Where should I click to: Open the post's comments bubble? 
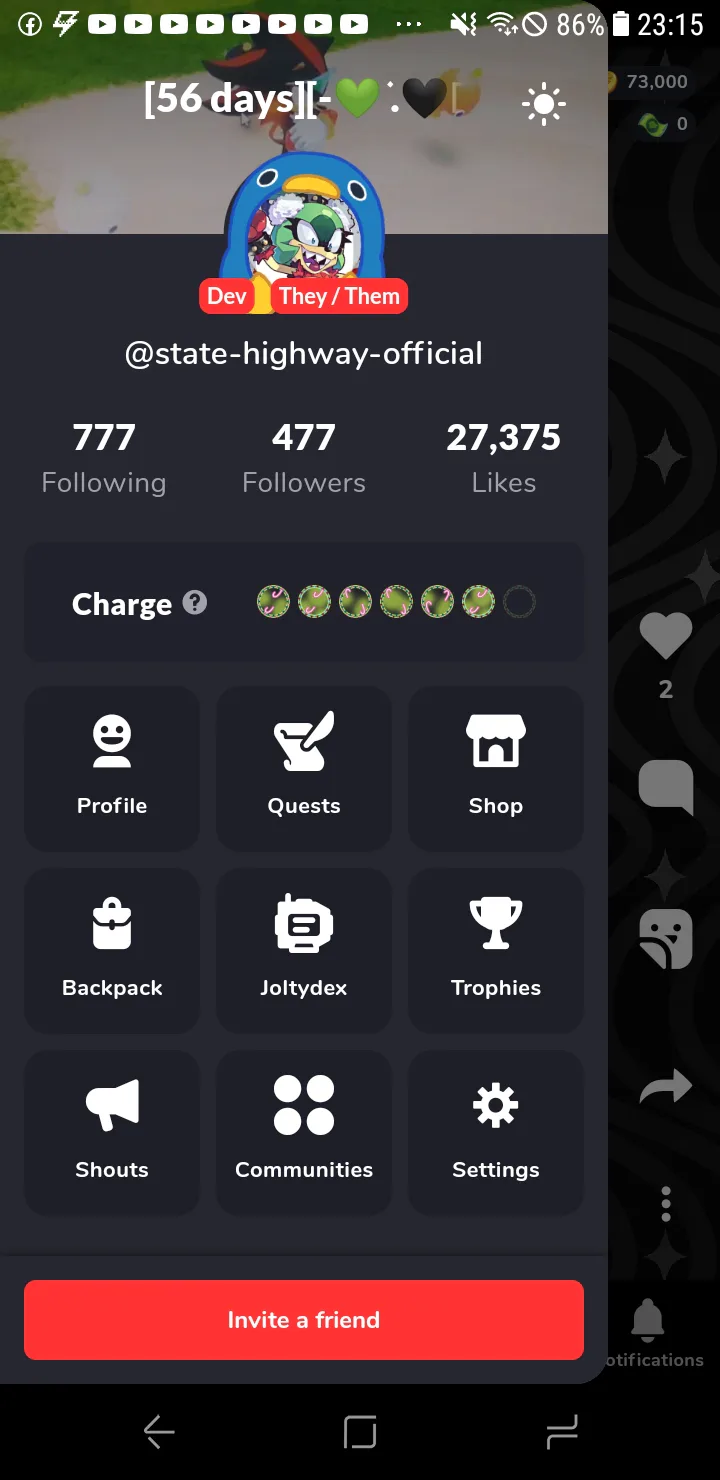[x=666, y=786]
